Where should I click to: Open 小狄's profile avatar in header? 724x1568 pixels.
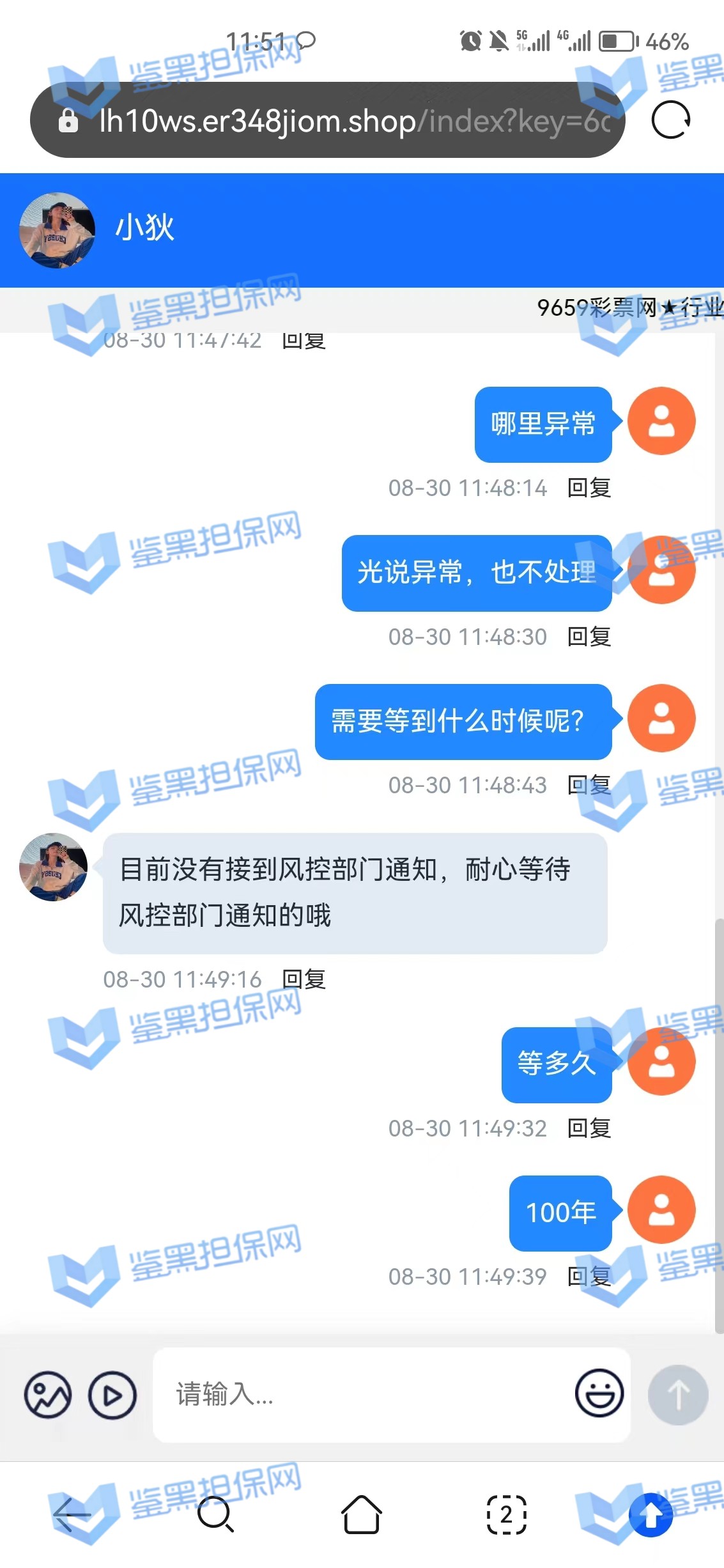point(58,230)
